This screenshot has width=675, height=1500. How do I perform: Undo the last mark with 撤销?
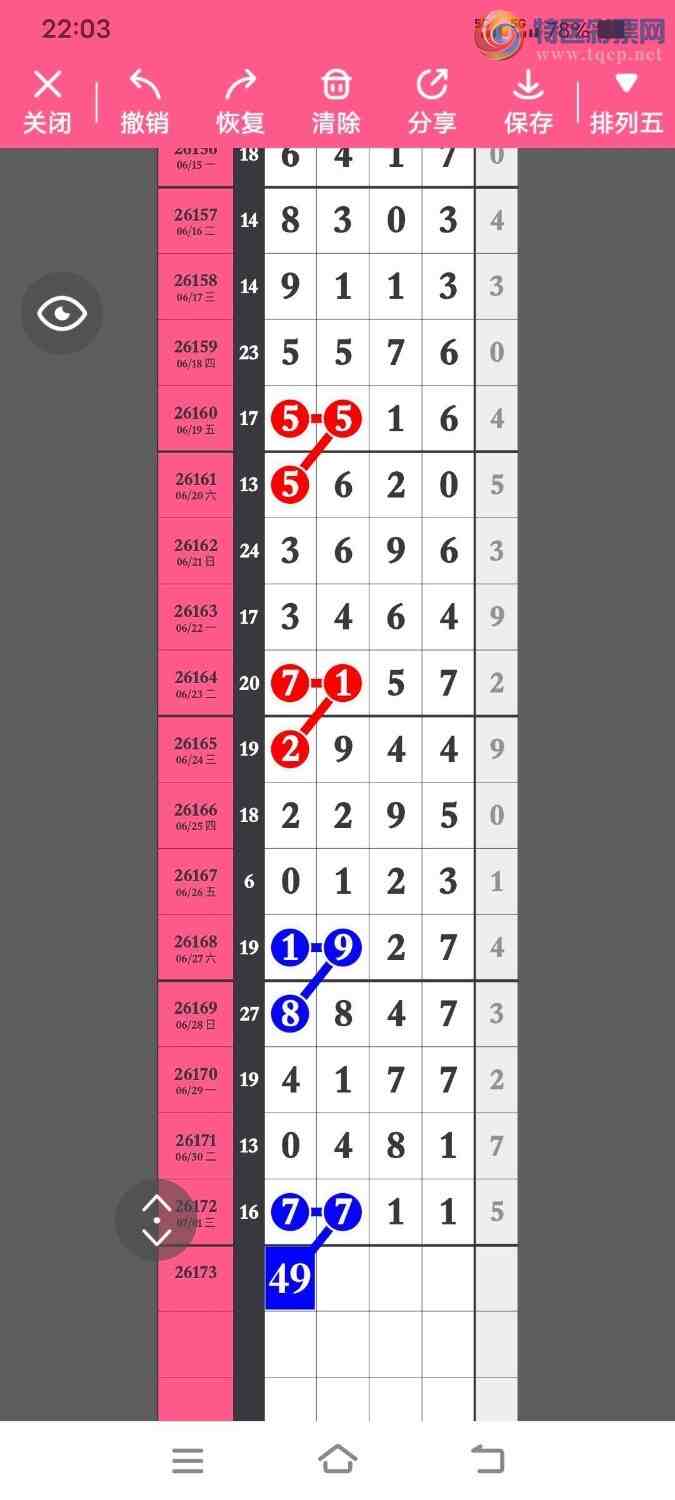[x=144, y=102]
